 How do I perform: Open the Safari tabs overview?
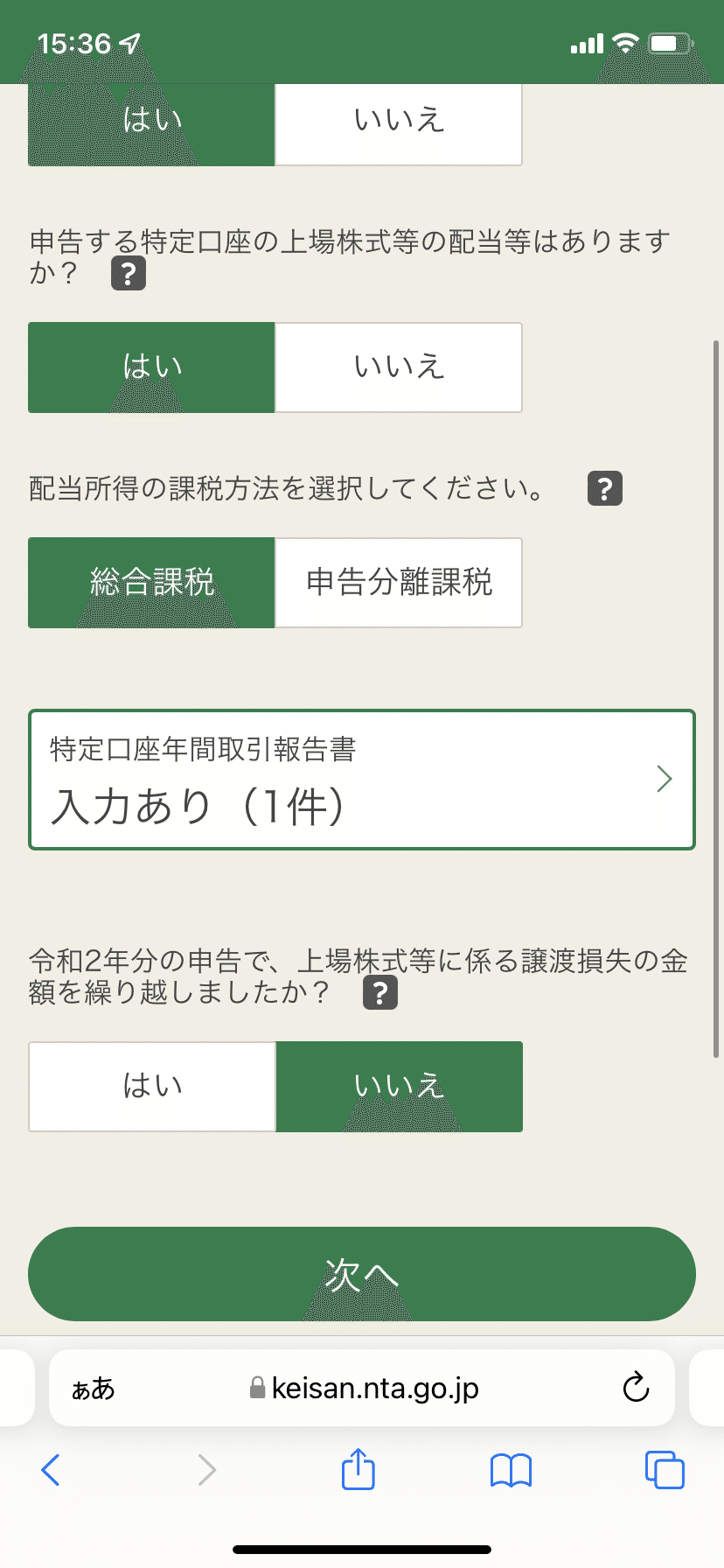(x=665, y=1470)
